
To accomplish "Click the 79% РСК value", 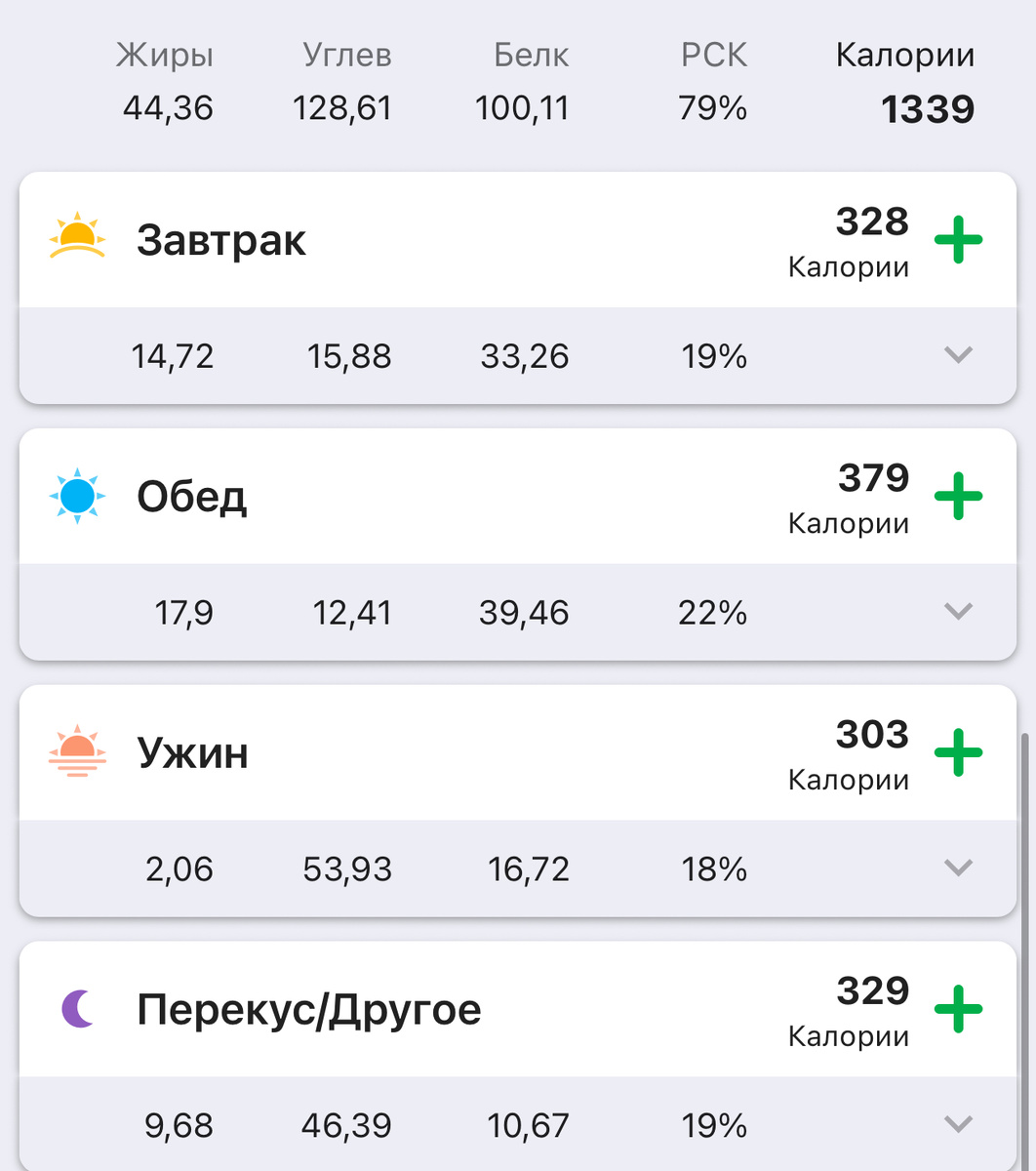I will [713, 108].
